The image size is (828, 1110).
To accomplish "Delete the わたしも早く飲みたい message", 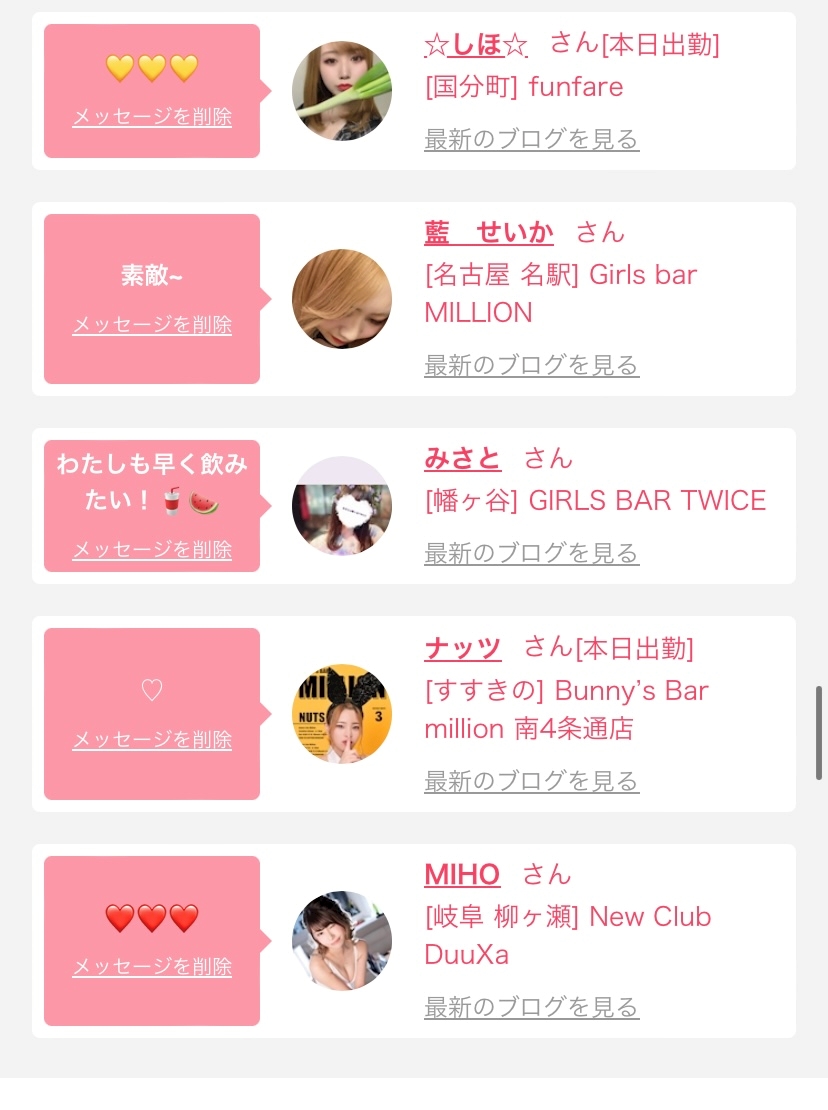I will (x=152, y=550).
